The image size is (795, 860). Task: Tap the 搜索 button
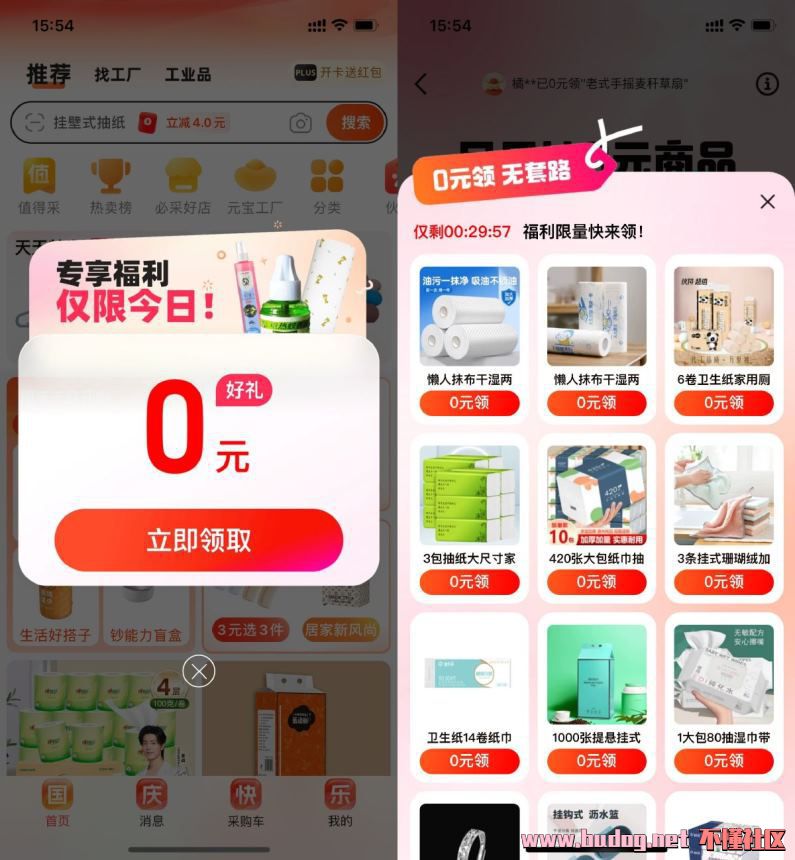click(355, 123)
